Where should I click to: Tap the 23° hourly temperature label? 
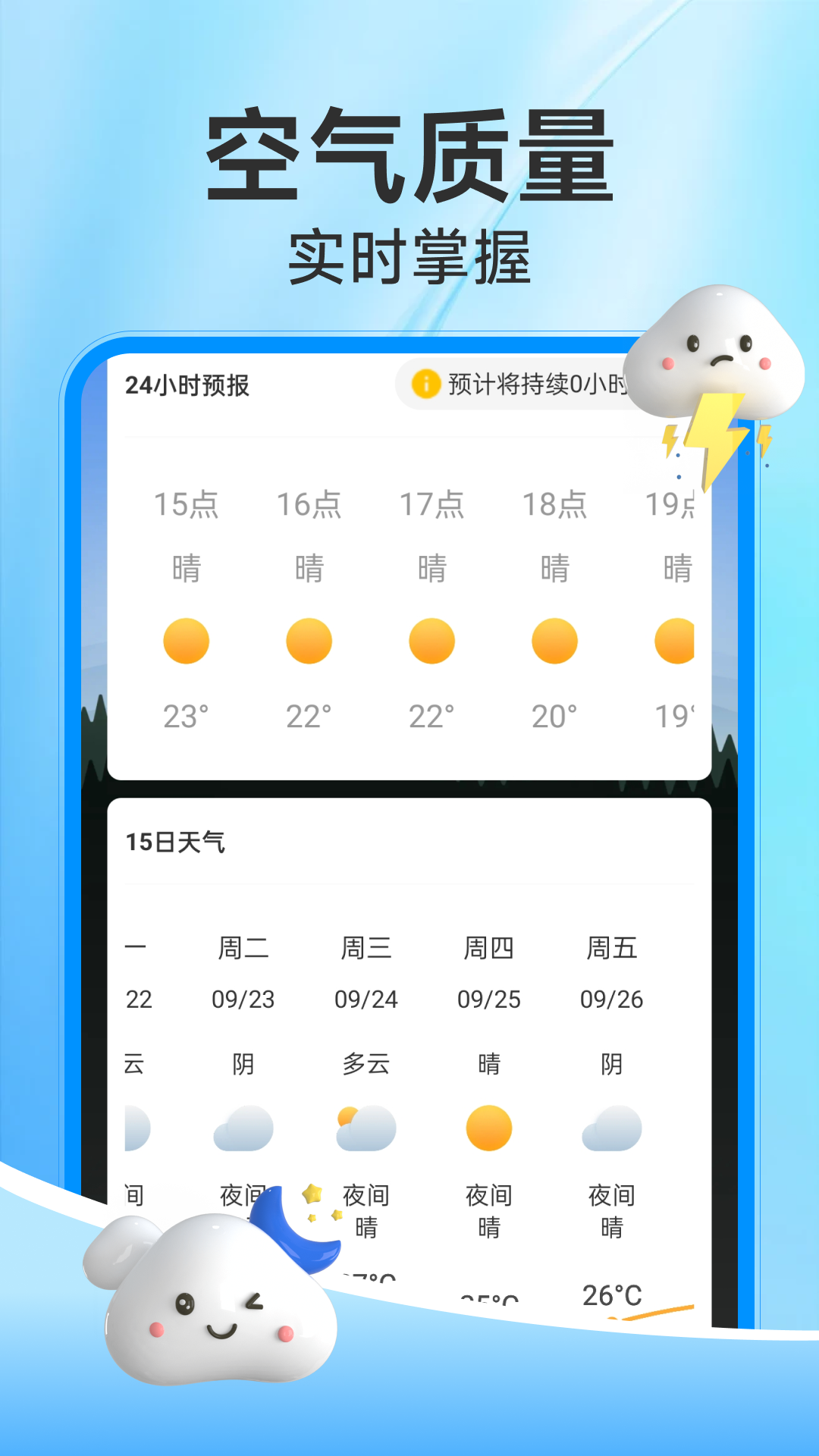(x=186, y=714)
